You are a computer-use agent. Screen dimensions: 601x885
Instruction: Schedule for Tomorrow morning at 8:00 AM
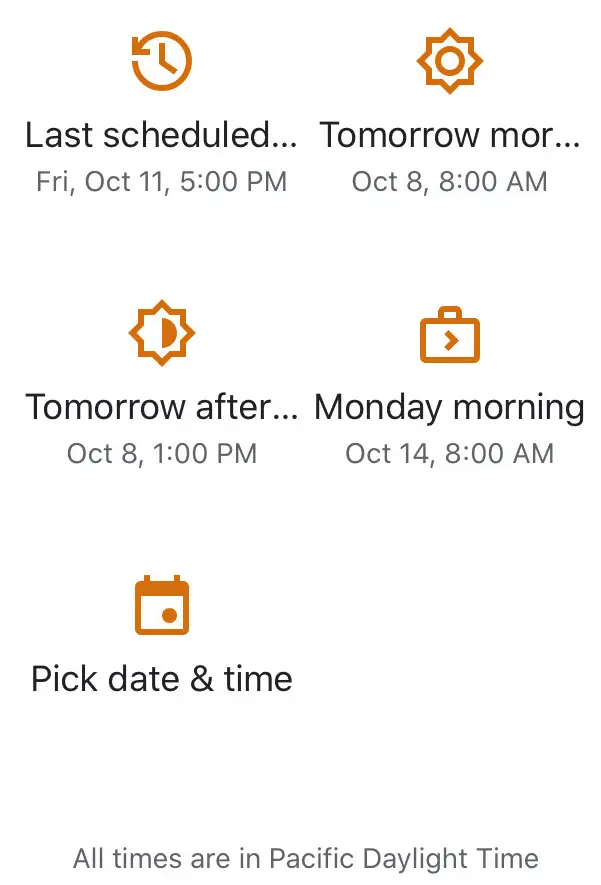[x=449, y=110]
